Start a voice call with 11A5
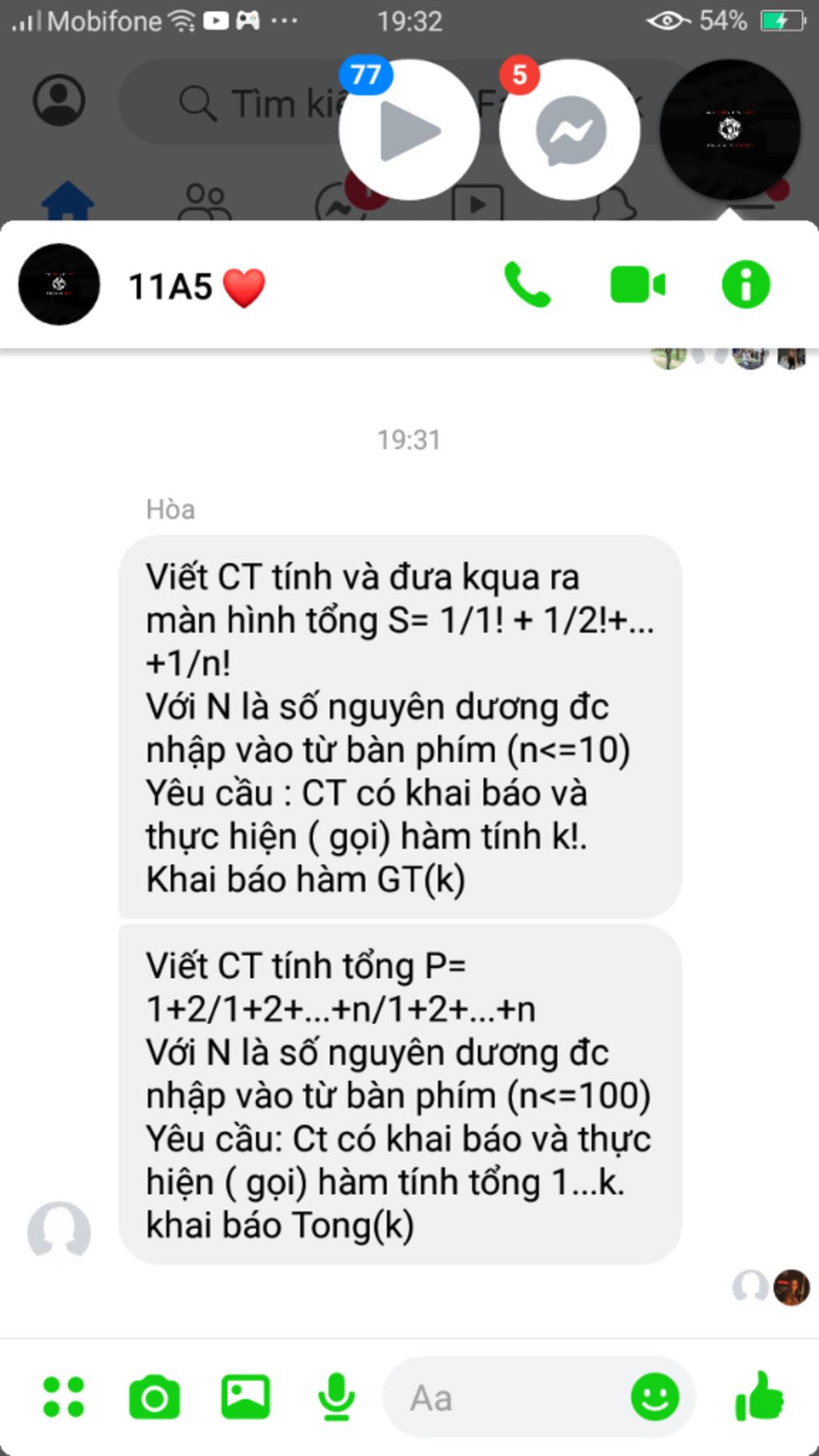The width and height of the screenshot is (819, 1456). click(x=527, y=285)
